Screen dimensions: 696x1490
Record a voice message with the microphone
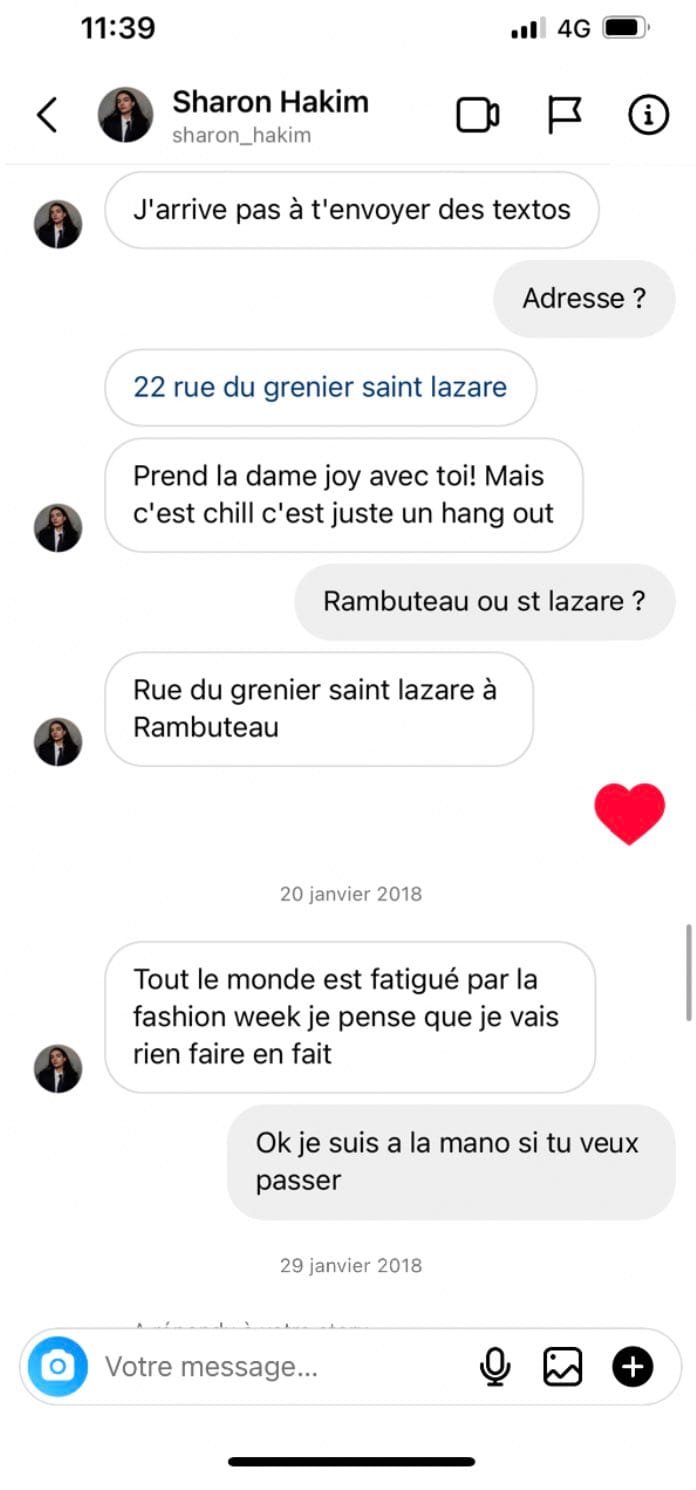495,1367
